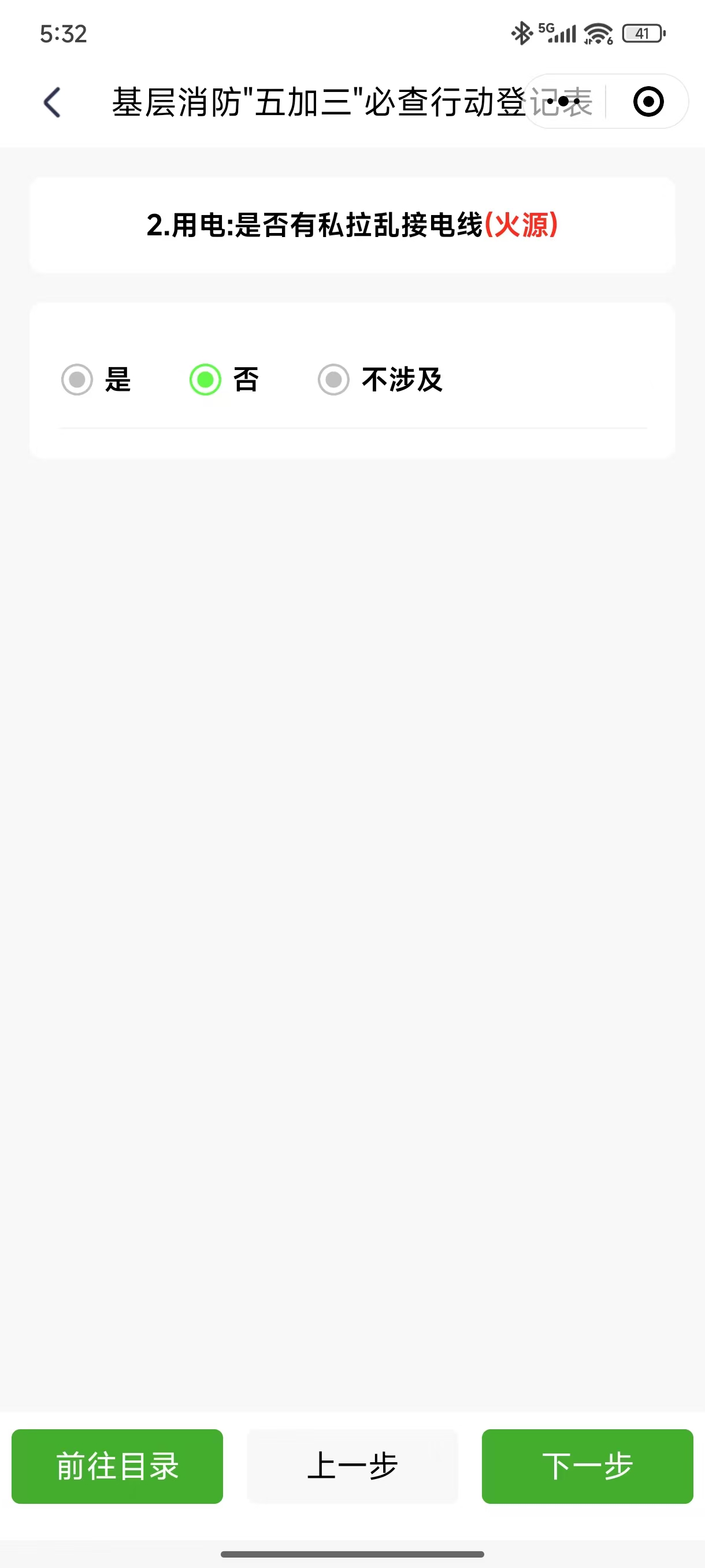
Task: Select the 是 radio option
Action: [77, 380]
